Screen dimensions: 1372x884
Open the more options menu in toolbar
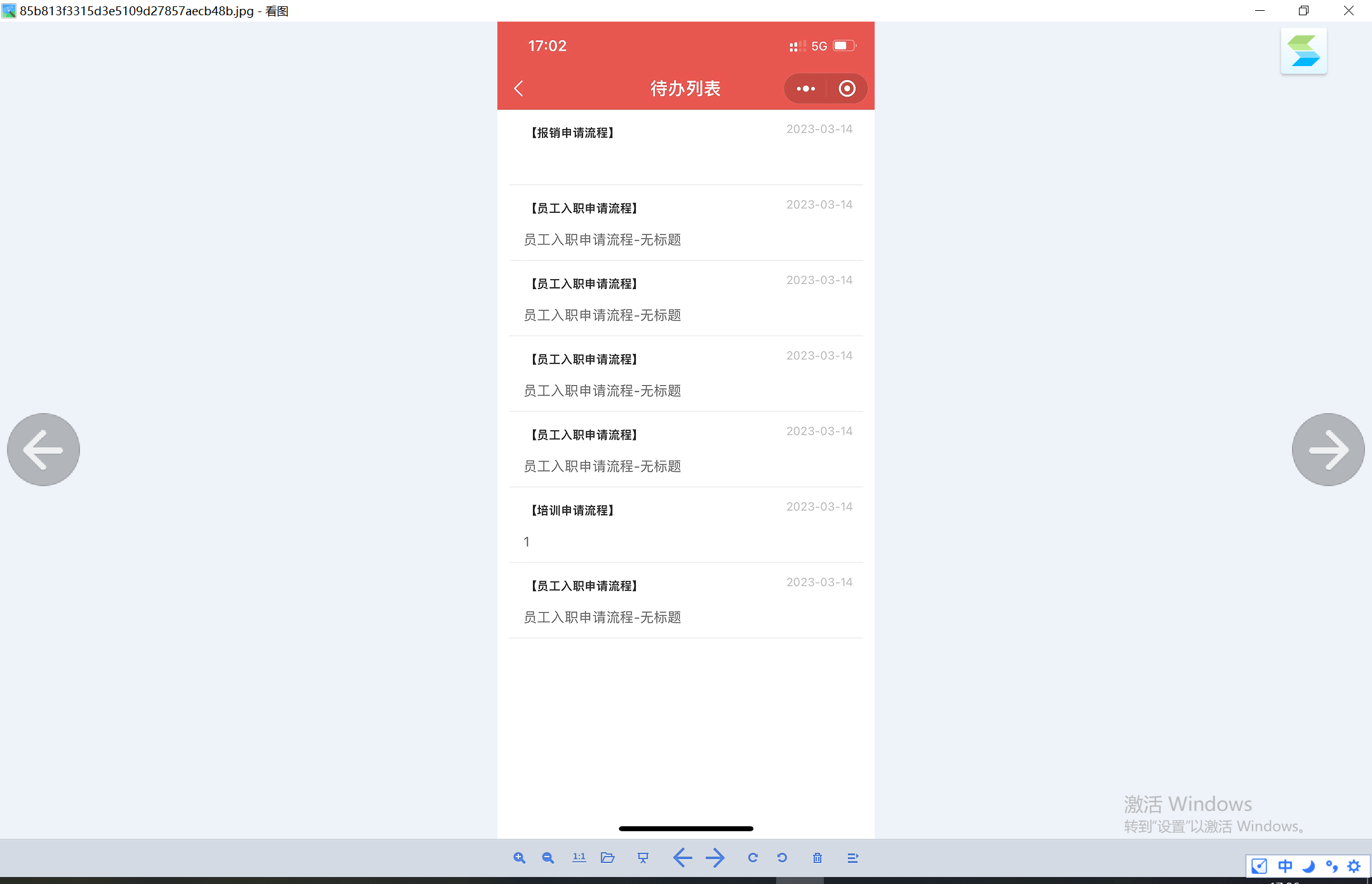(852, 858)
